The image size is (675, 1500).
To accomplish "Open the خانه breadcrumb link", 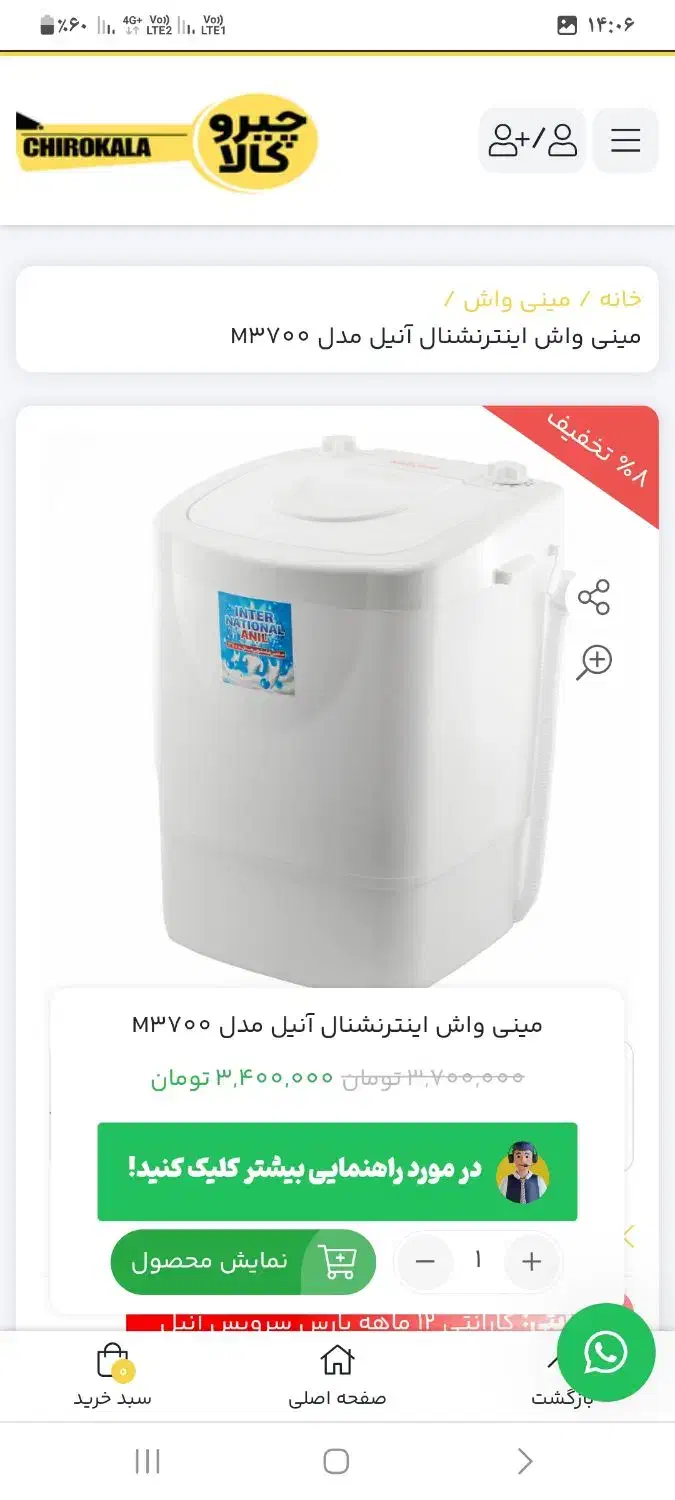I will click(620, 298).
